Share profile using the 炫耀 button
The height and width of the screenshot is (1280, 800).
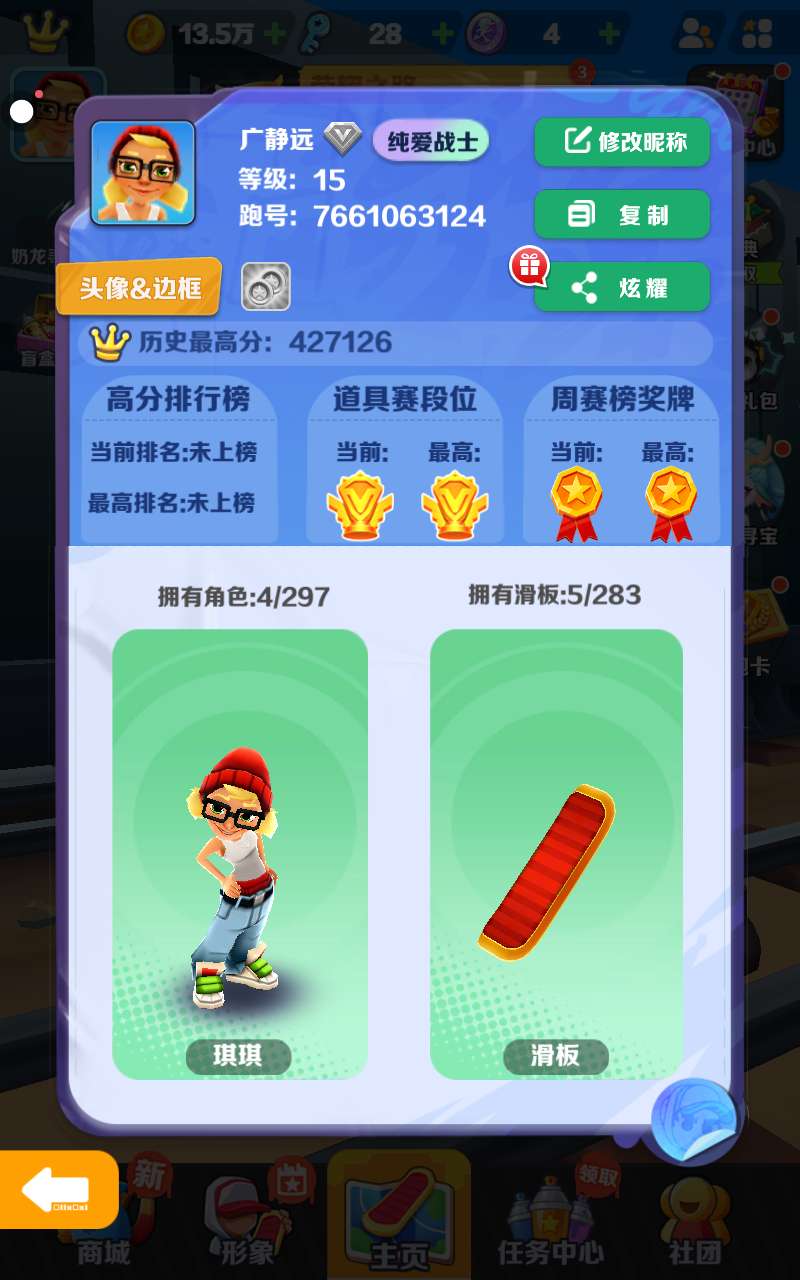tap(622, 288)
